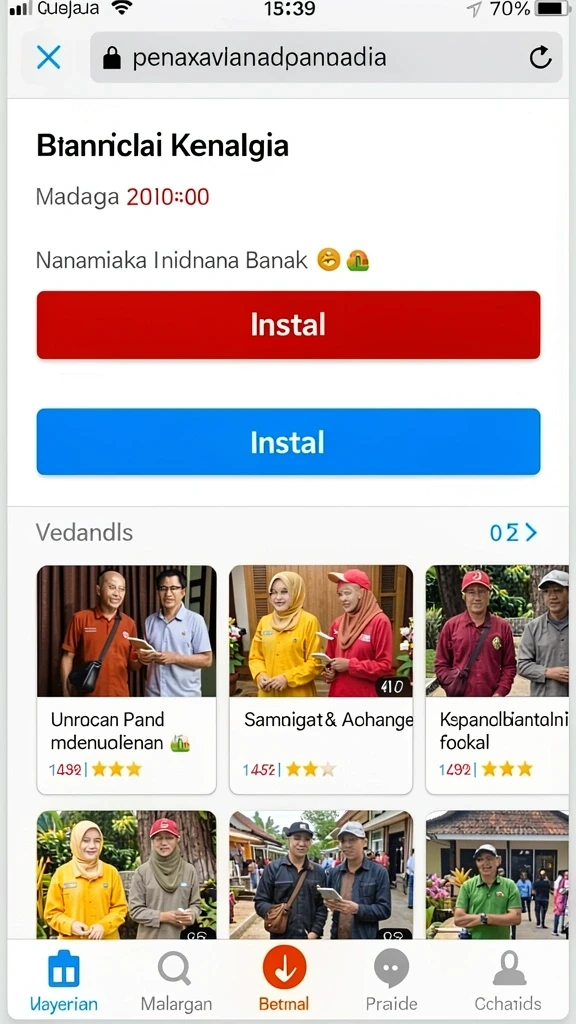This screenshot has width=576, height=1024.
Task: Reload the page
Action: [x=540, y=57]
